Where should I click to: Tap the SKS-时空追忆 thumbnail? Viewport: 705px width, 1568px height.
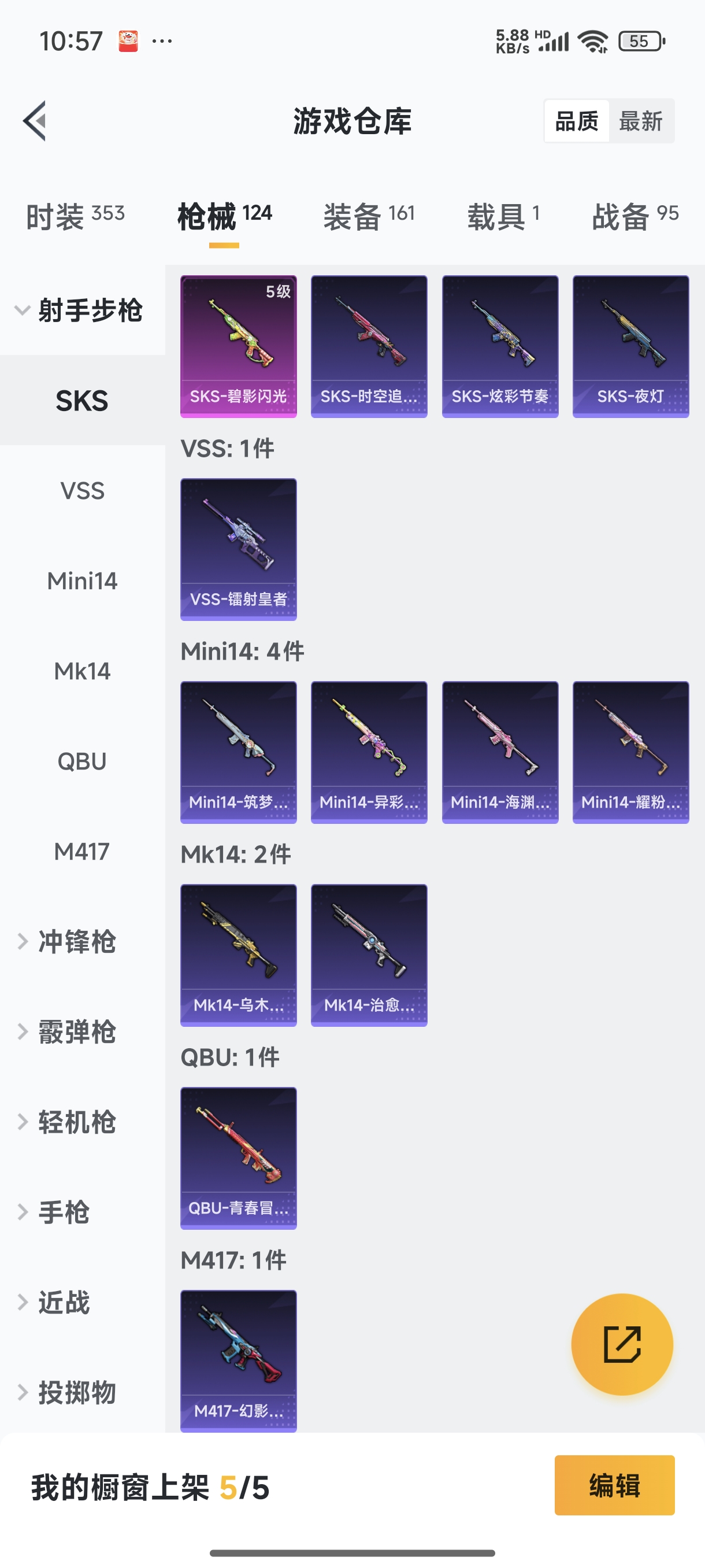click(x=369, y=344)
